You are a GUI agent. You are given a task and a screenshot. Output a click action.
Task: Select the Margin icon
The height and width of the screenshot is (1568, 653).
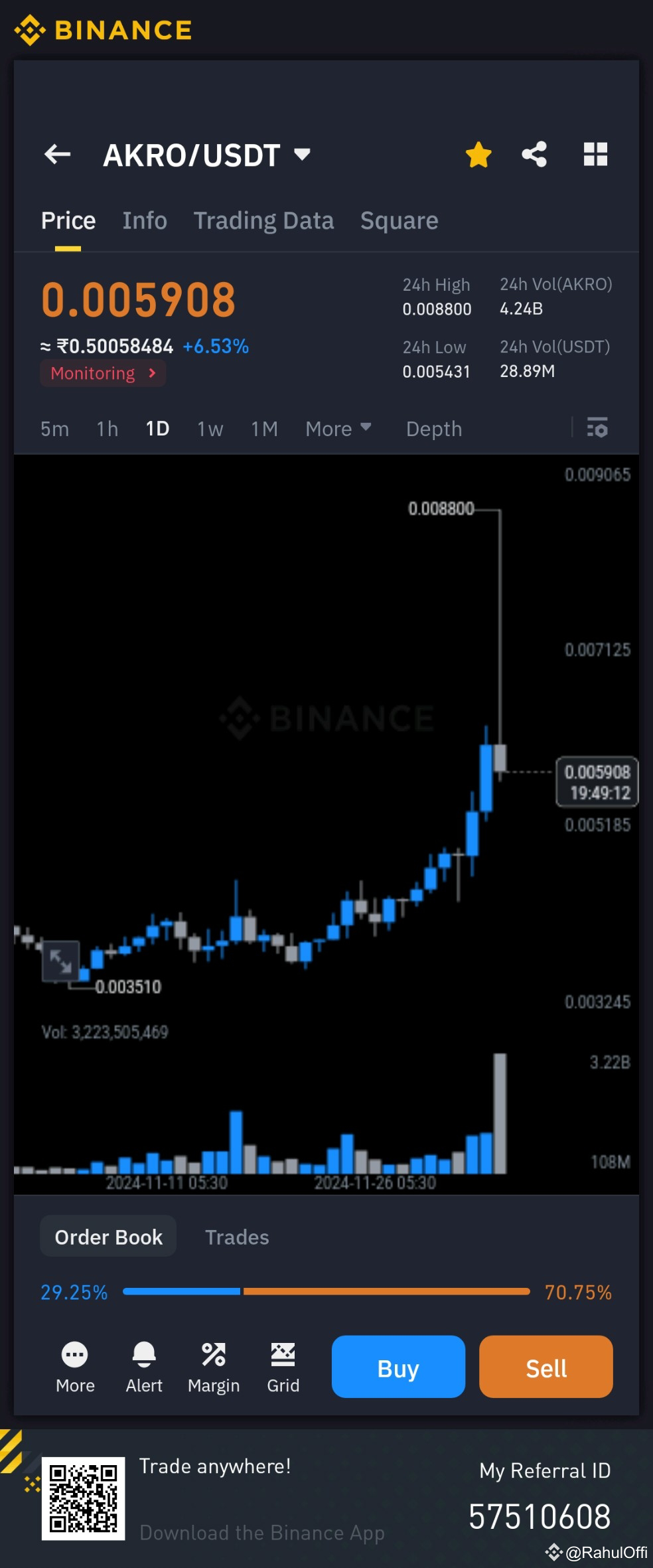click(214, 1354)
